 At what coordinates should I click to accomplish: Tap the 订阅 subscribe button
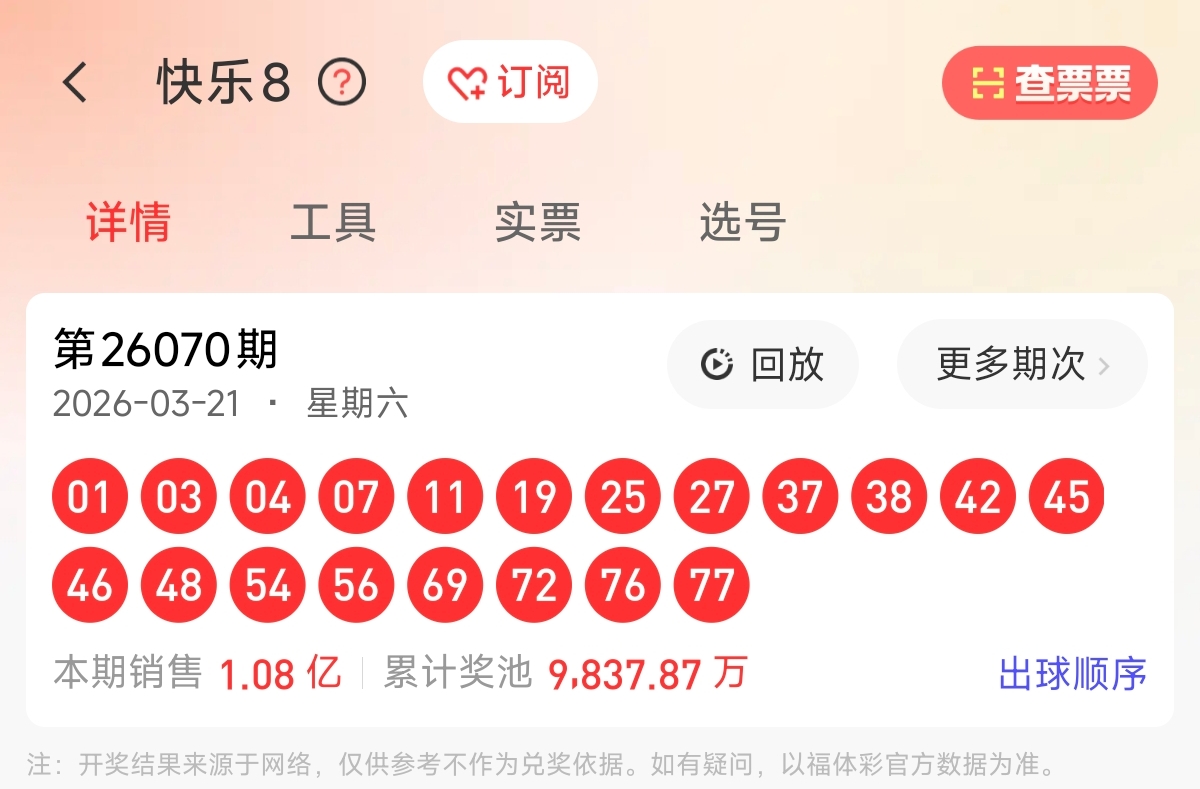(x=510, y=82)
